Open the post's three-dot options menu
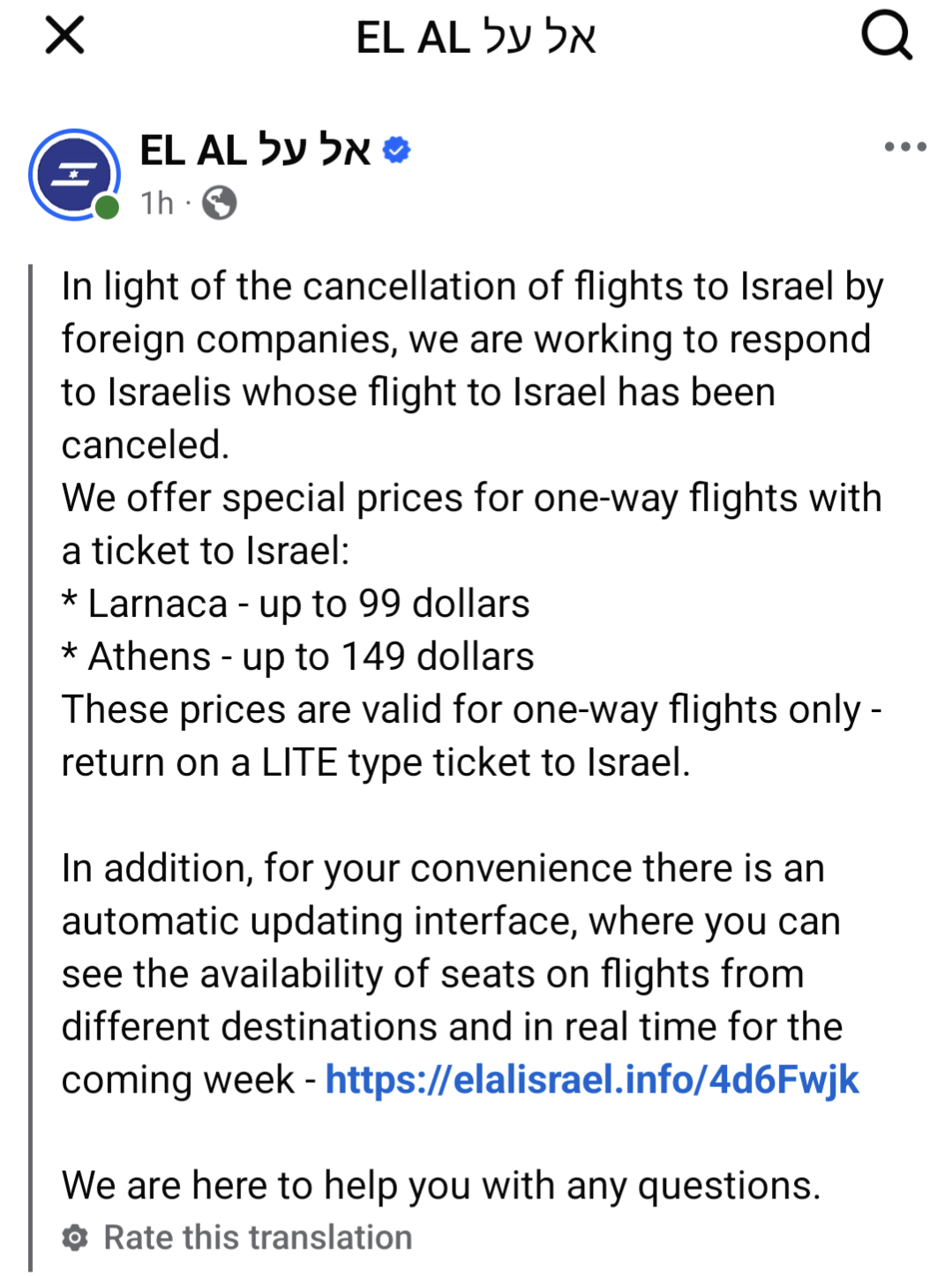This screenshot has width=952, height=1276. click(x=905, y=147)
